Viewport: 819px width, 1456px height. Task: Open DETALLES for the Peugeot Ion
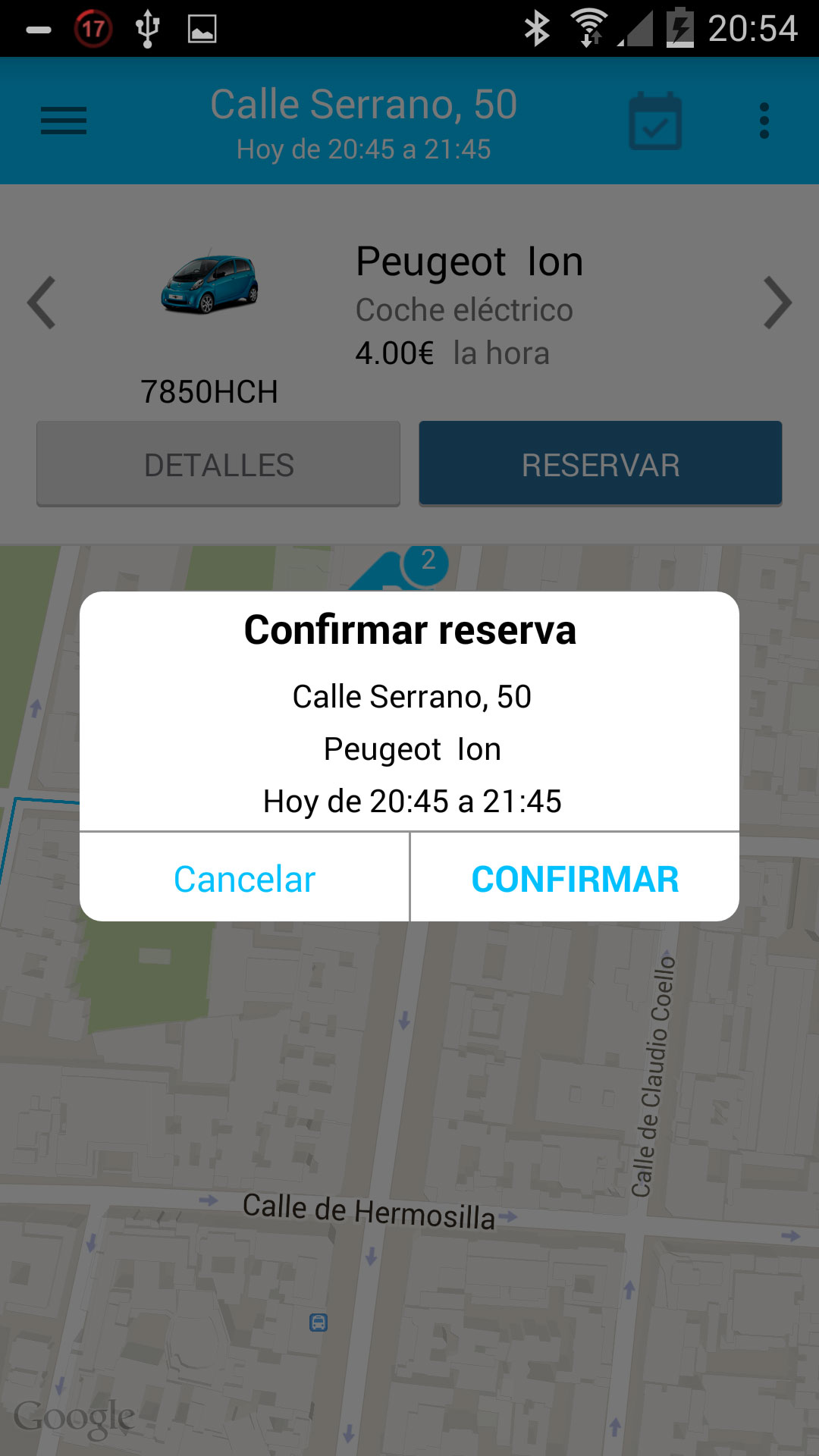click(218, 464)
